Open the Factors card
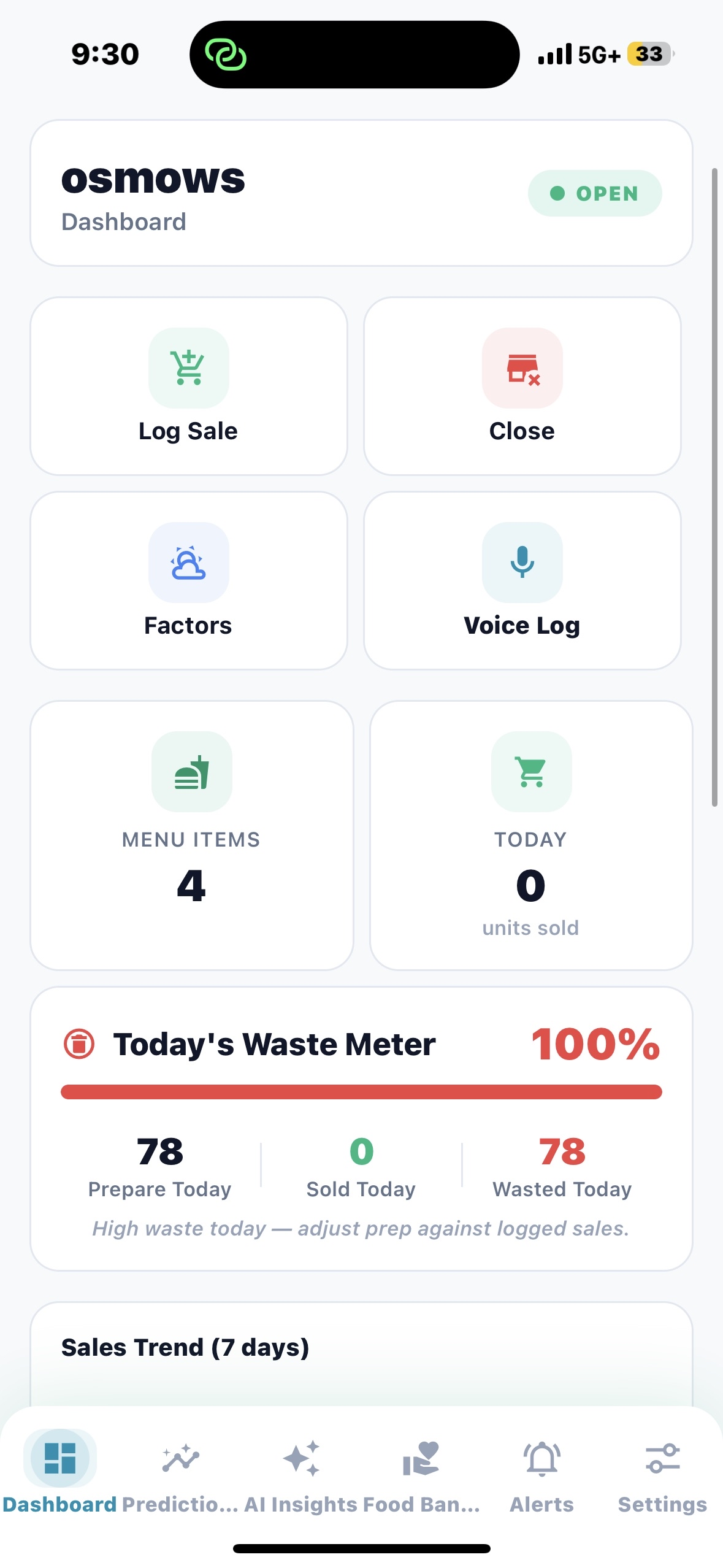Viewport: 723px width, 1568px height. tap(189, 580)
